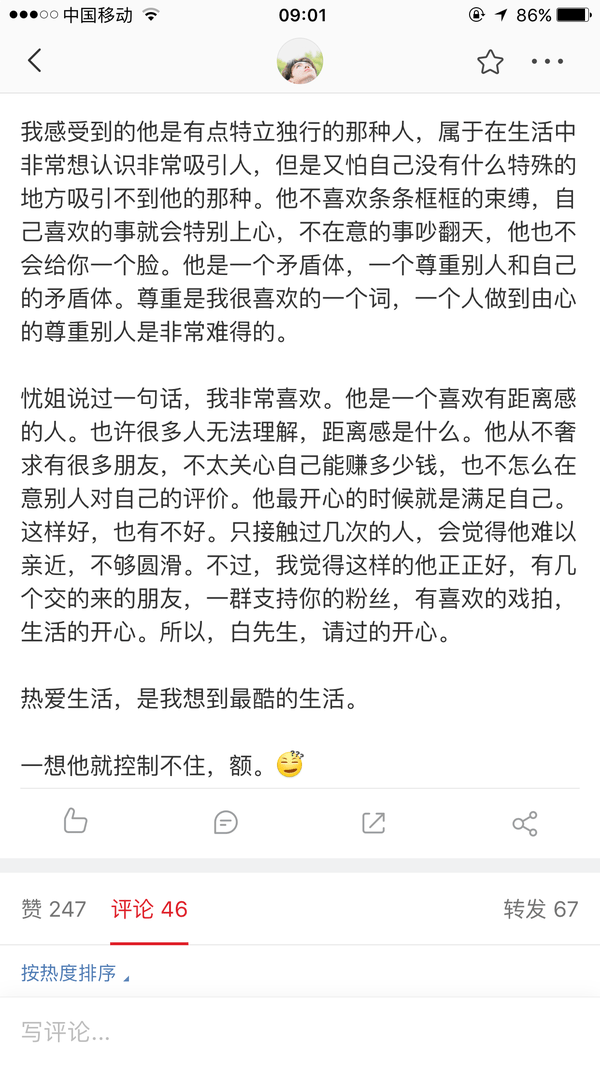Open the three-dot overflow menu

548,61
